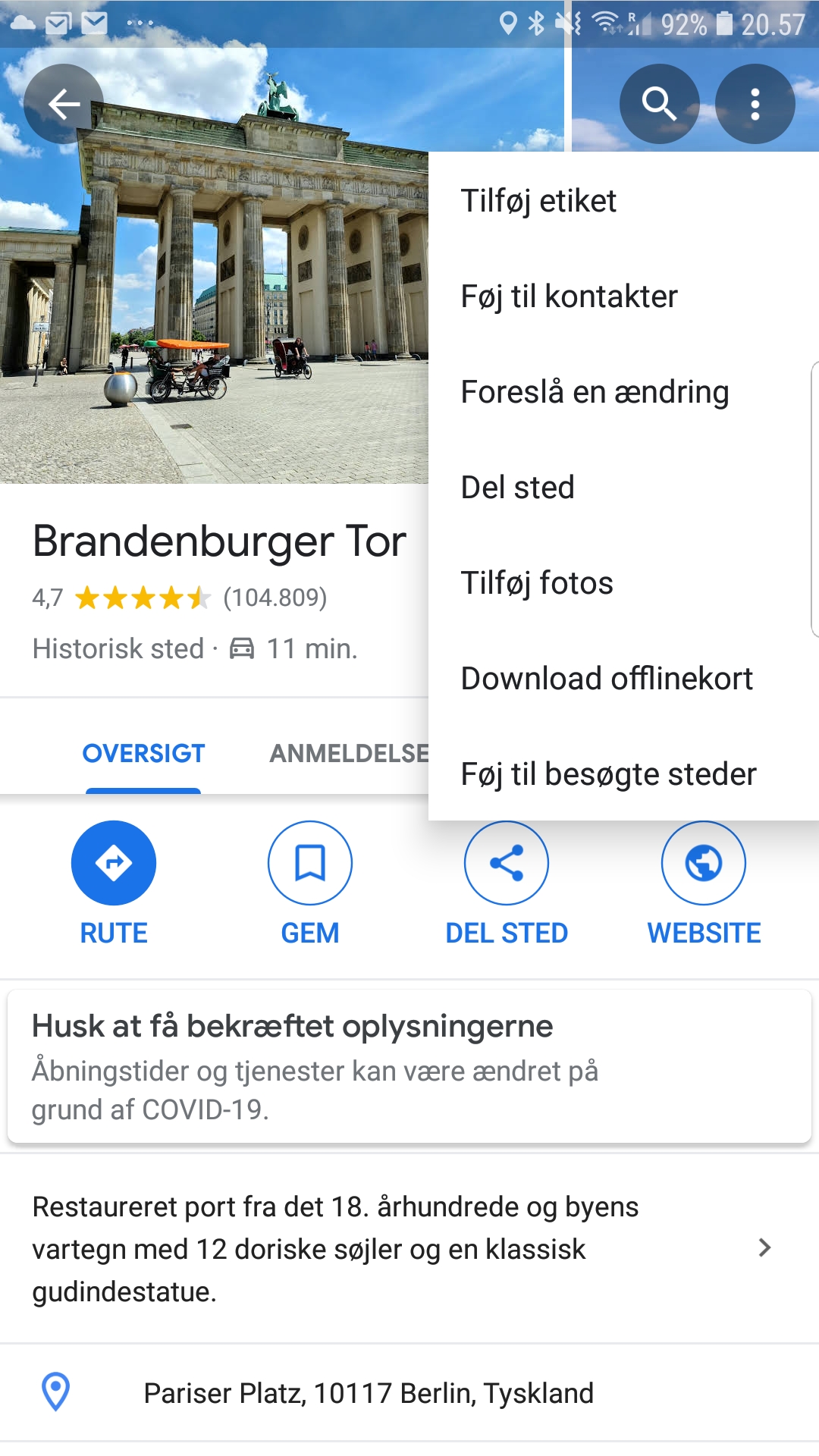The height and width of the screenshot is (1456, 819).
Task: Go back using the arrow icon
Action: point(64,104)
